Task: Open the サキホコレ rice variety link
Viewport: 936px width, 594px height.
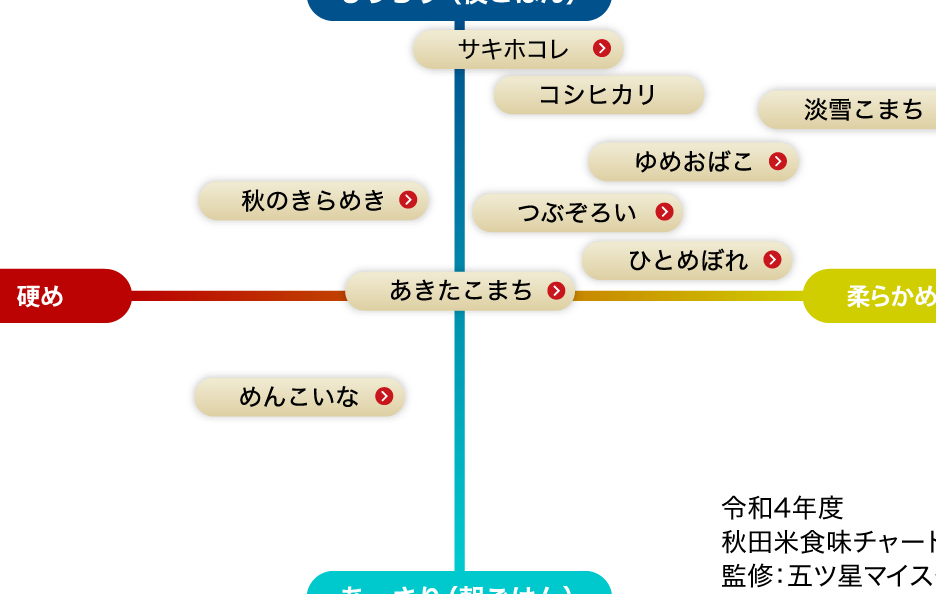Action: tap(518, 49)
